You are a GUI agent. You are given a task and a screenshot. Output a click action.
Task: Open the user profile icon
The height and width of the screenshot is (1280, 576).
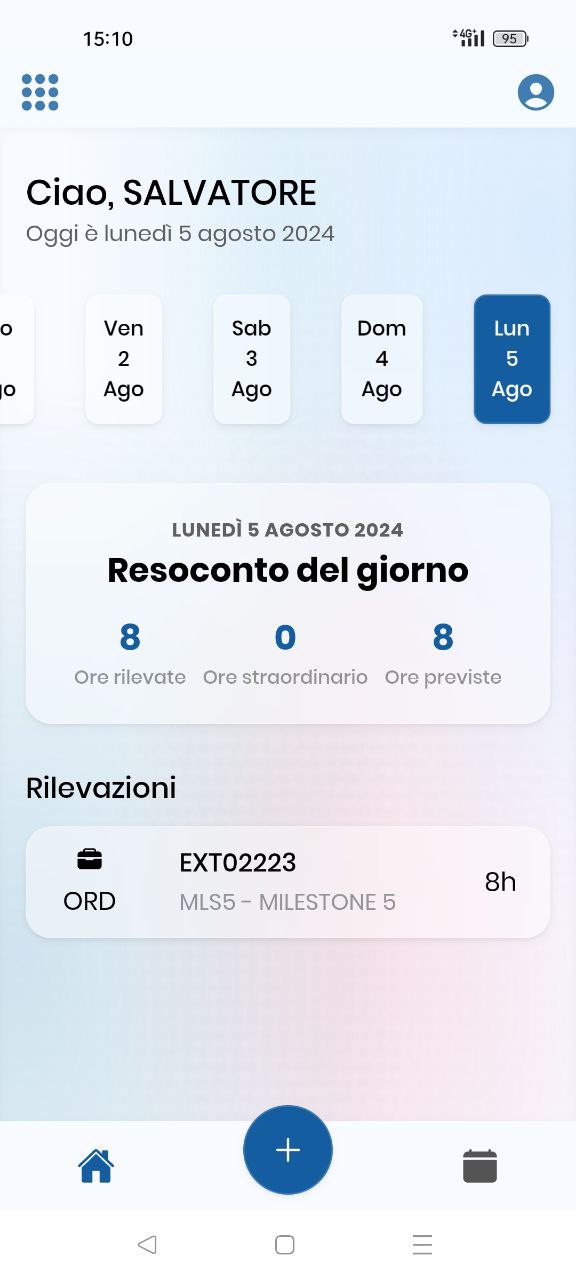tap(536, 92)
